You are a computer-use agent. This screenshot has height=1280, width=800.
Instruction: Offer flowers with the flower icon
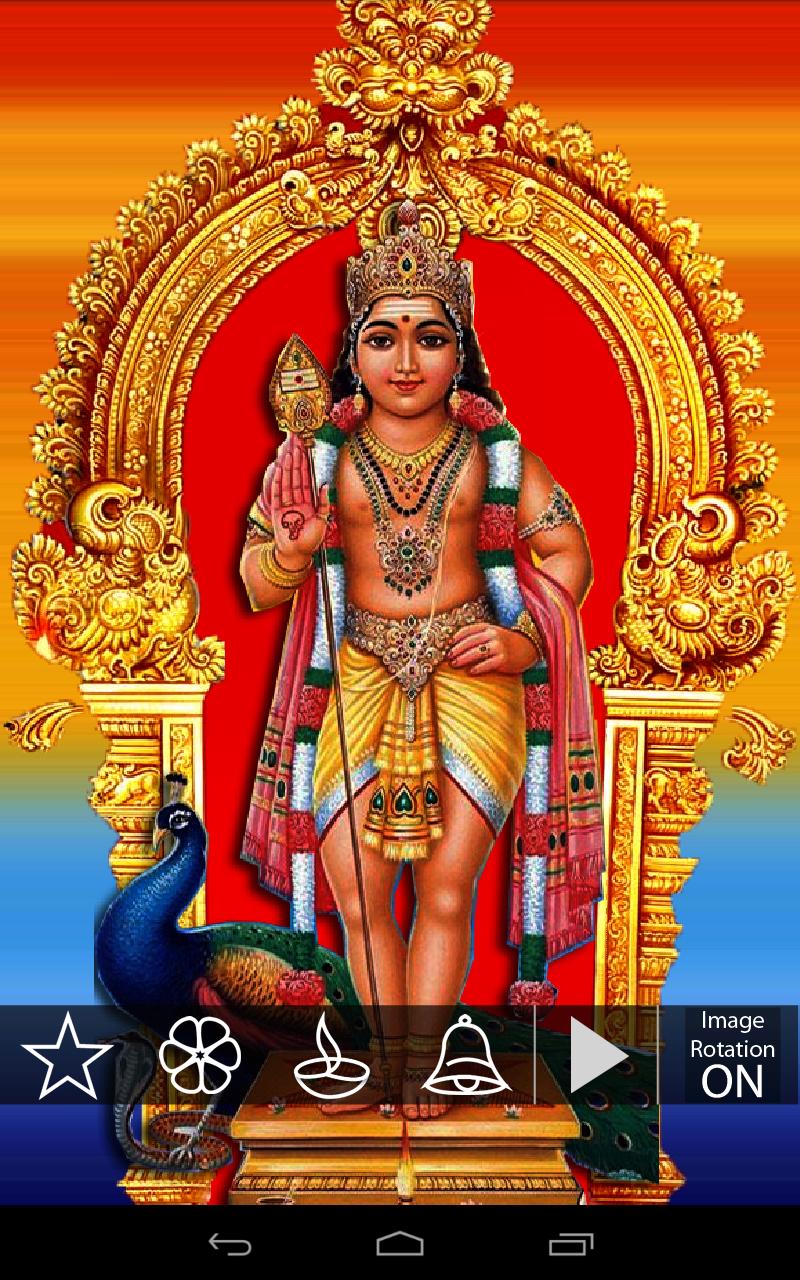200,1055
